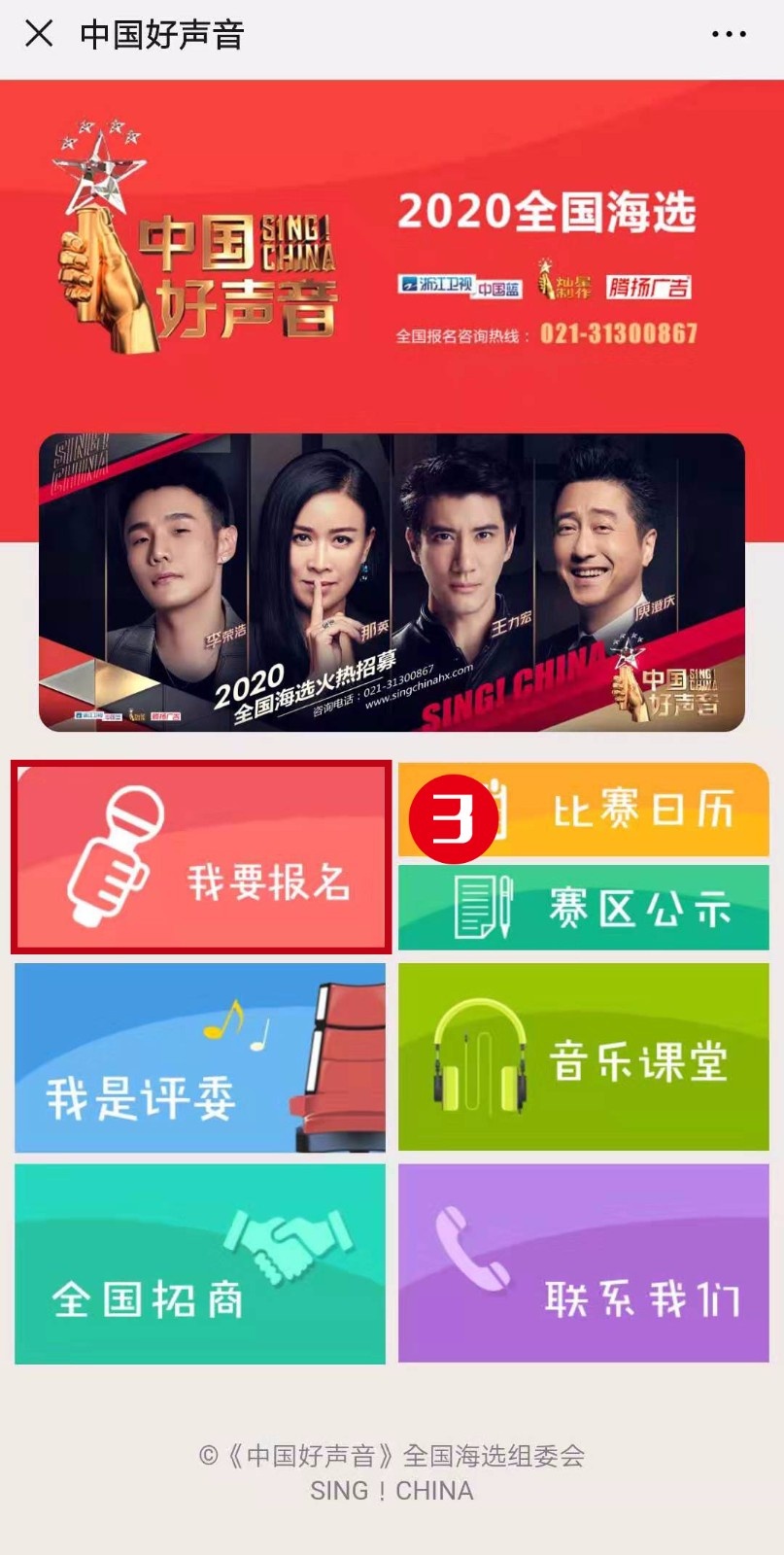The width and height of the screenshot is (784, 1555).
Task: Open the three-dot overflow menu
Action: (x=729, y=34)
